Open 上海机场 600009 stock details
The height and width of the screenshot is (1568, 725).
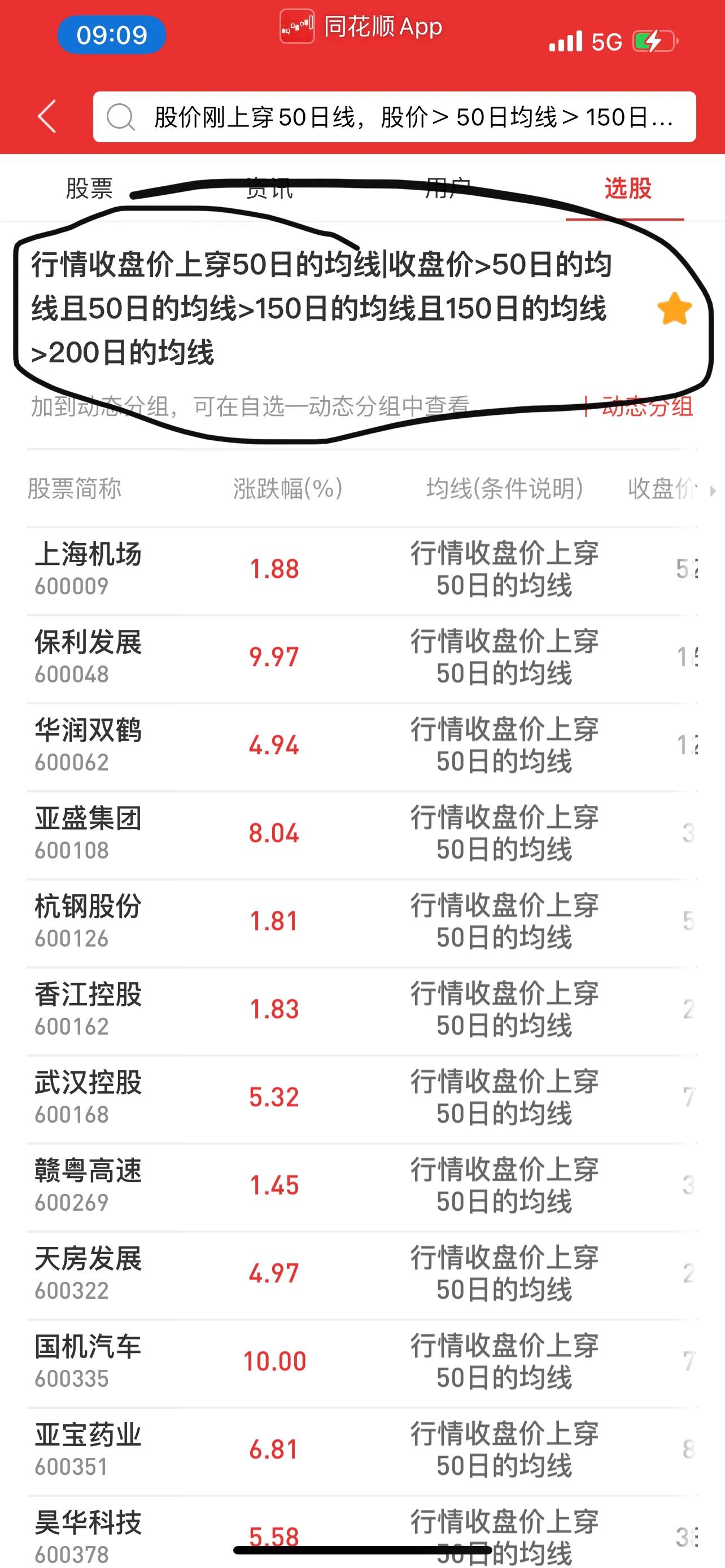coord(88,568)
